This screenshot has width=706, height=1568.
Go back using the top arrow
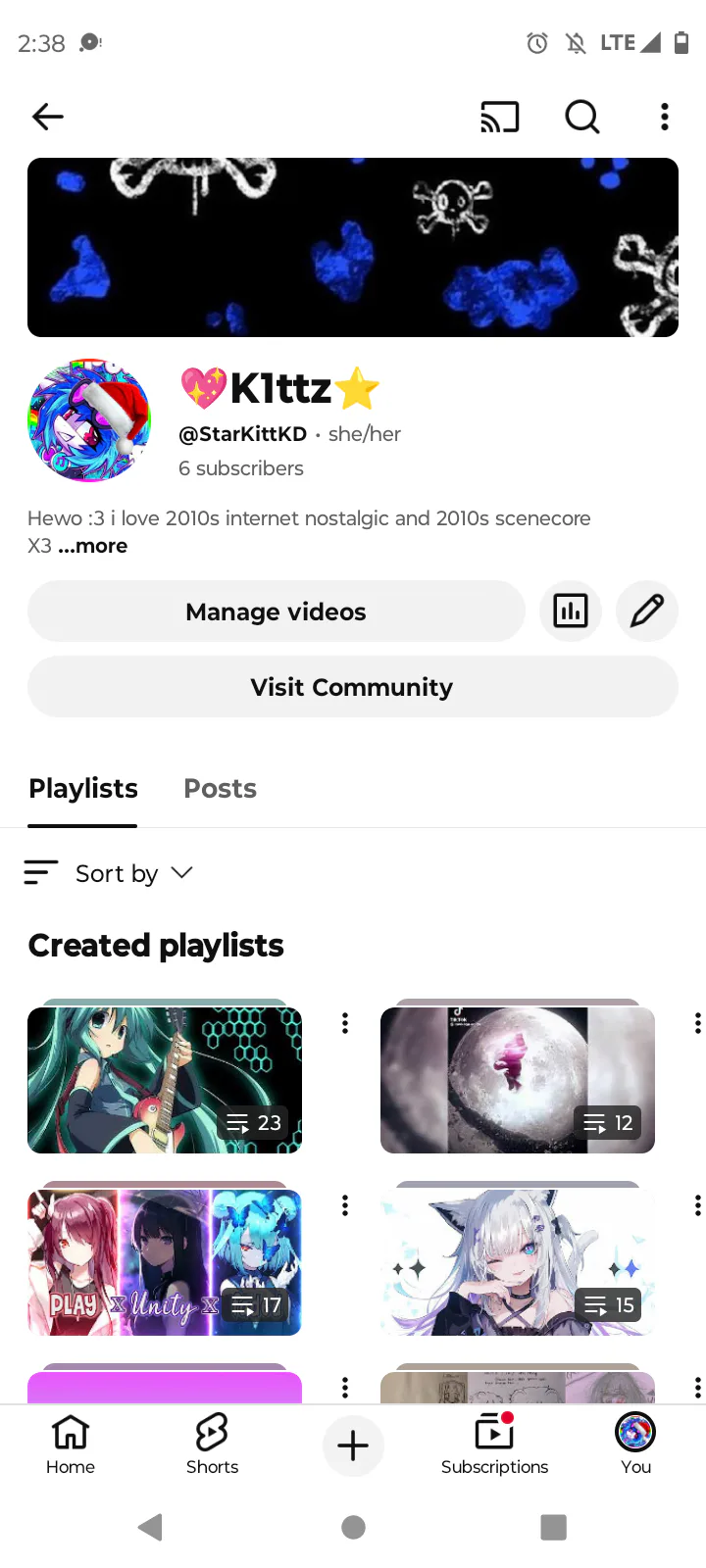tap(48, 117)
